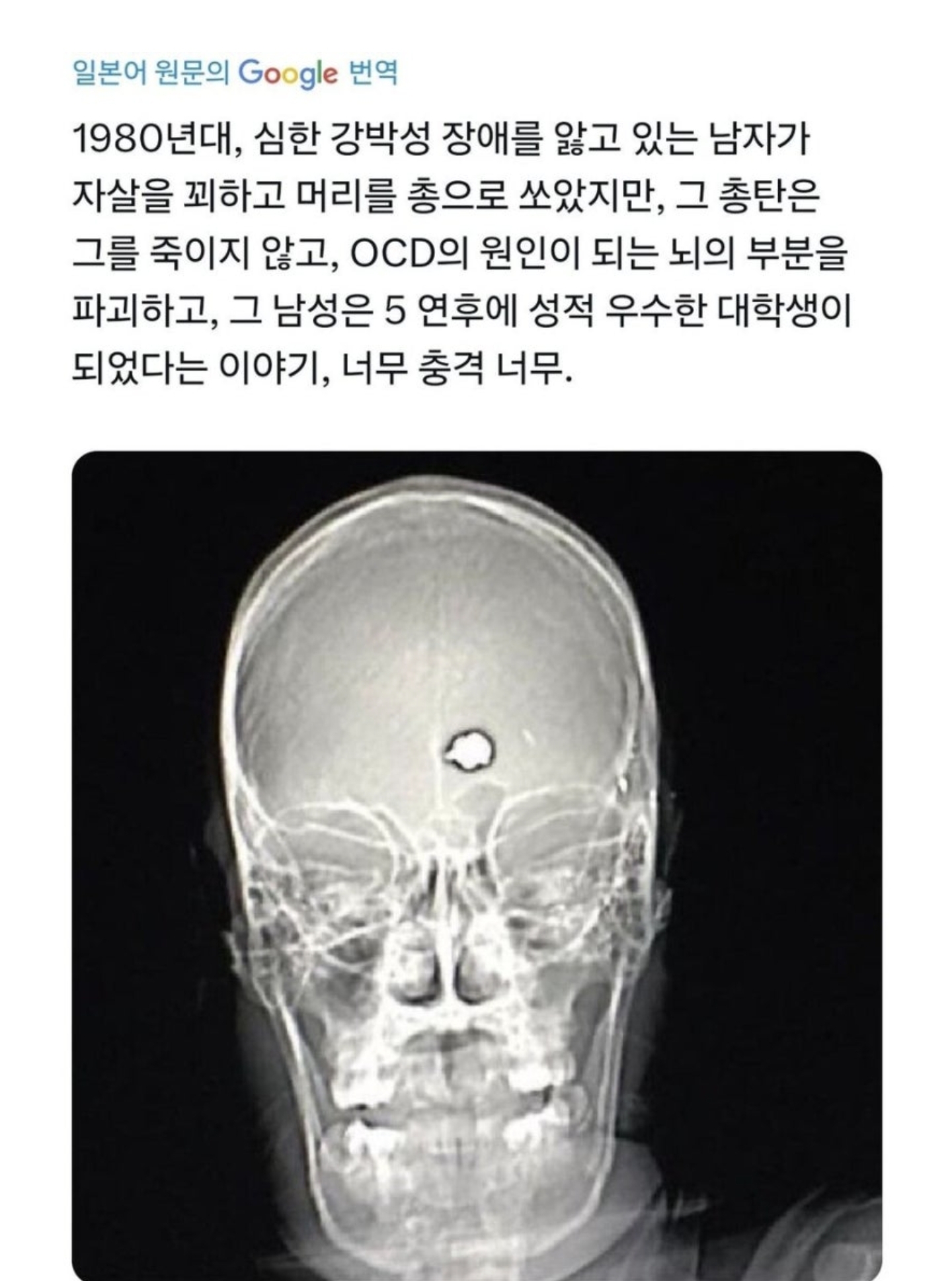Tap the Google 번역 translation link

[235, 73]
